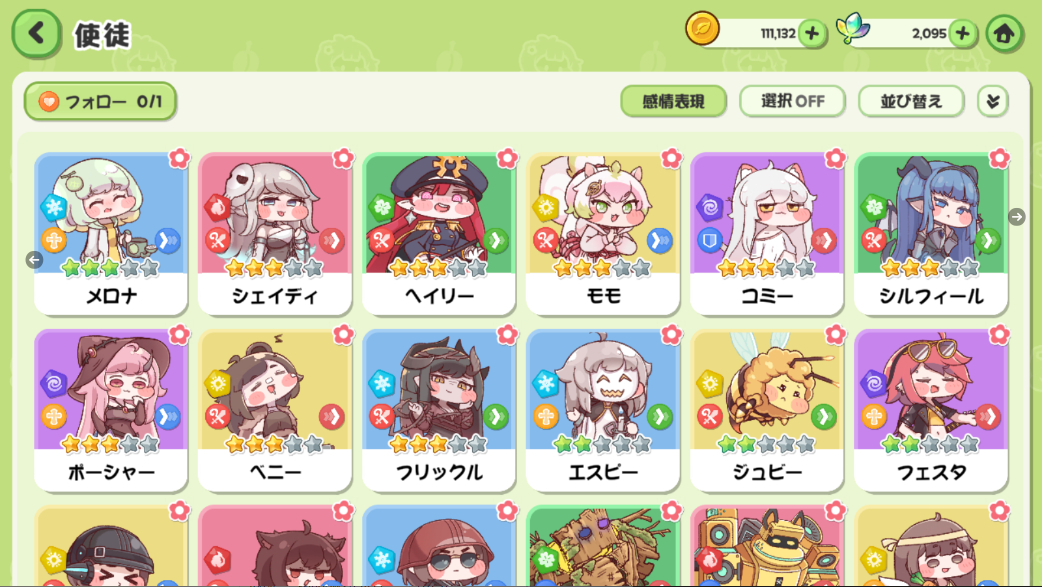Choose the コミー character card
This screenshot has width=1042, height=587.
point(767,232)
